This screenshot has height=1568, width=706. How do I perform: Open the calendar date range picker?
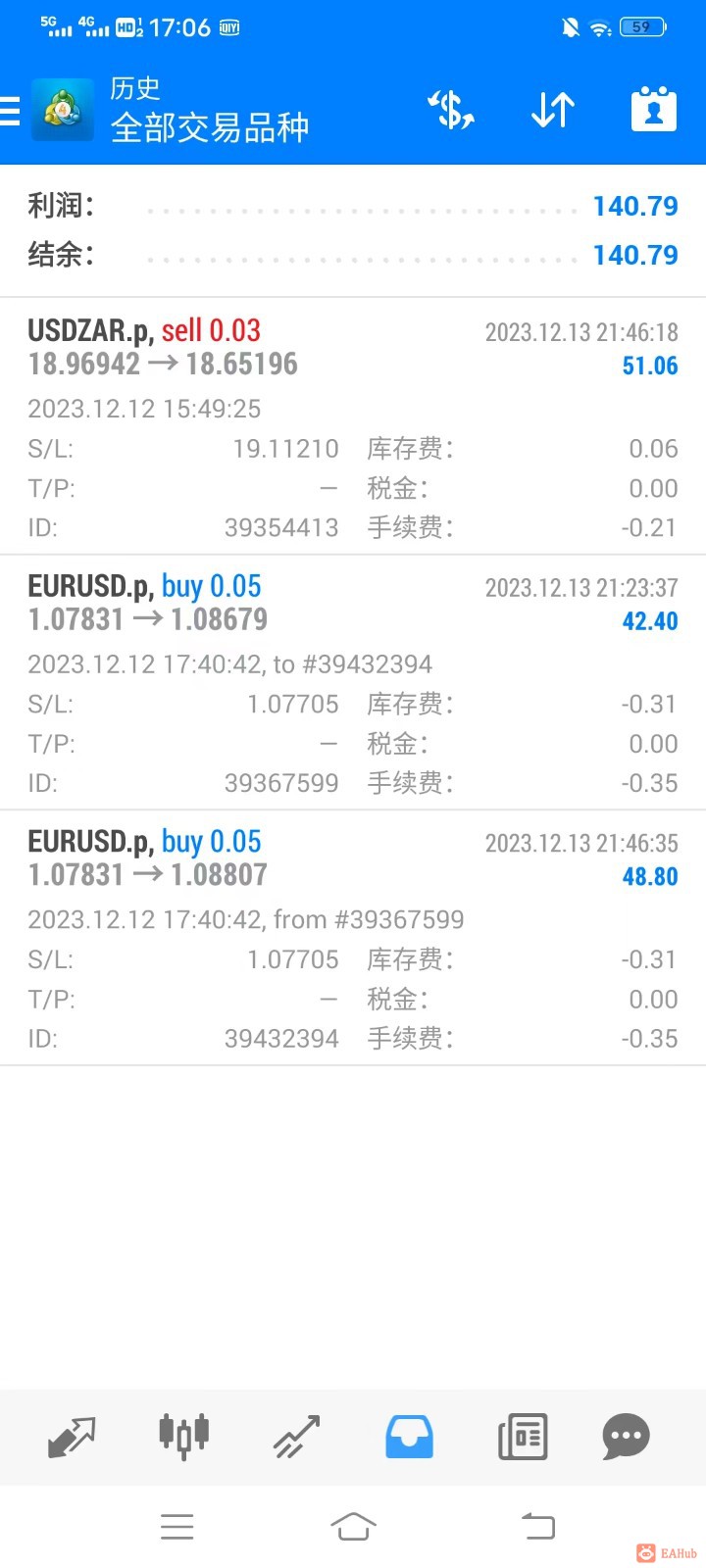coord(654,110)
